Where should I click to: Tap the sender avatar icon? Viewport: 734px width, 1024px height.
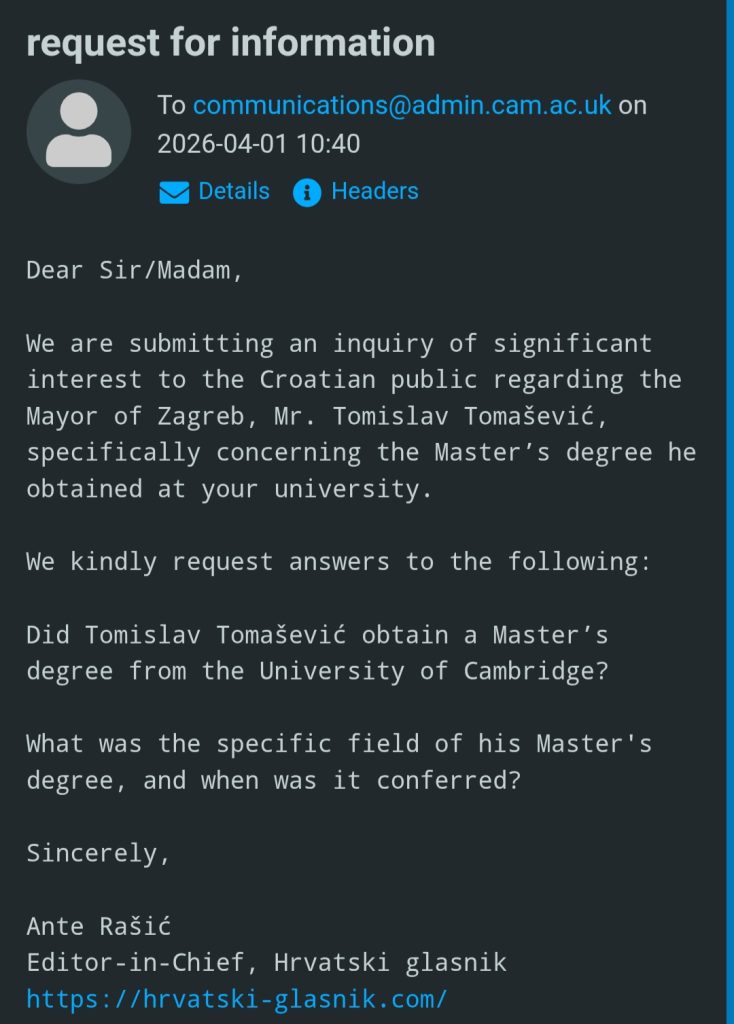pyautogui.click(x=78, y=132)
